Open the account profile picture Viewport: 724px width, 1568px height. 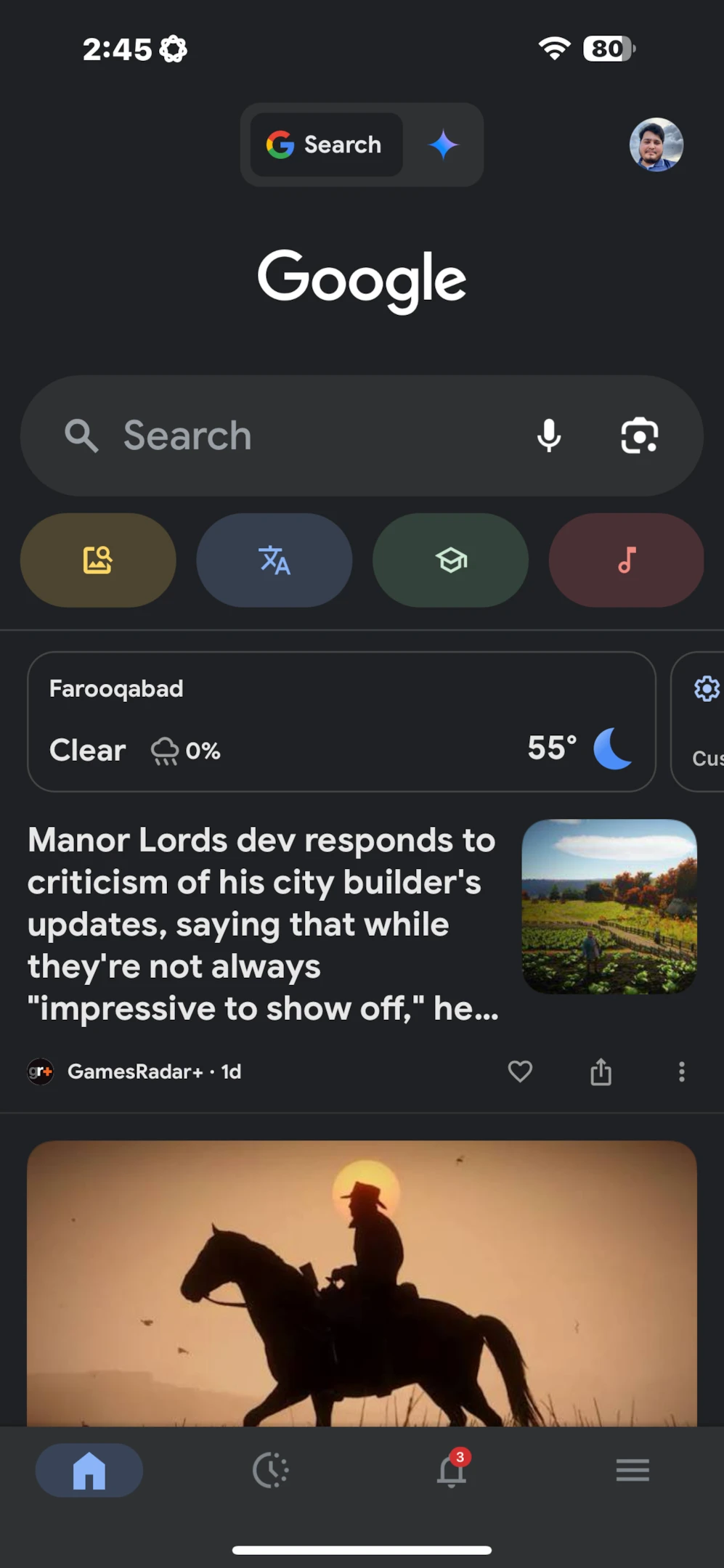pos(656,144)
